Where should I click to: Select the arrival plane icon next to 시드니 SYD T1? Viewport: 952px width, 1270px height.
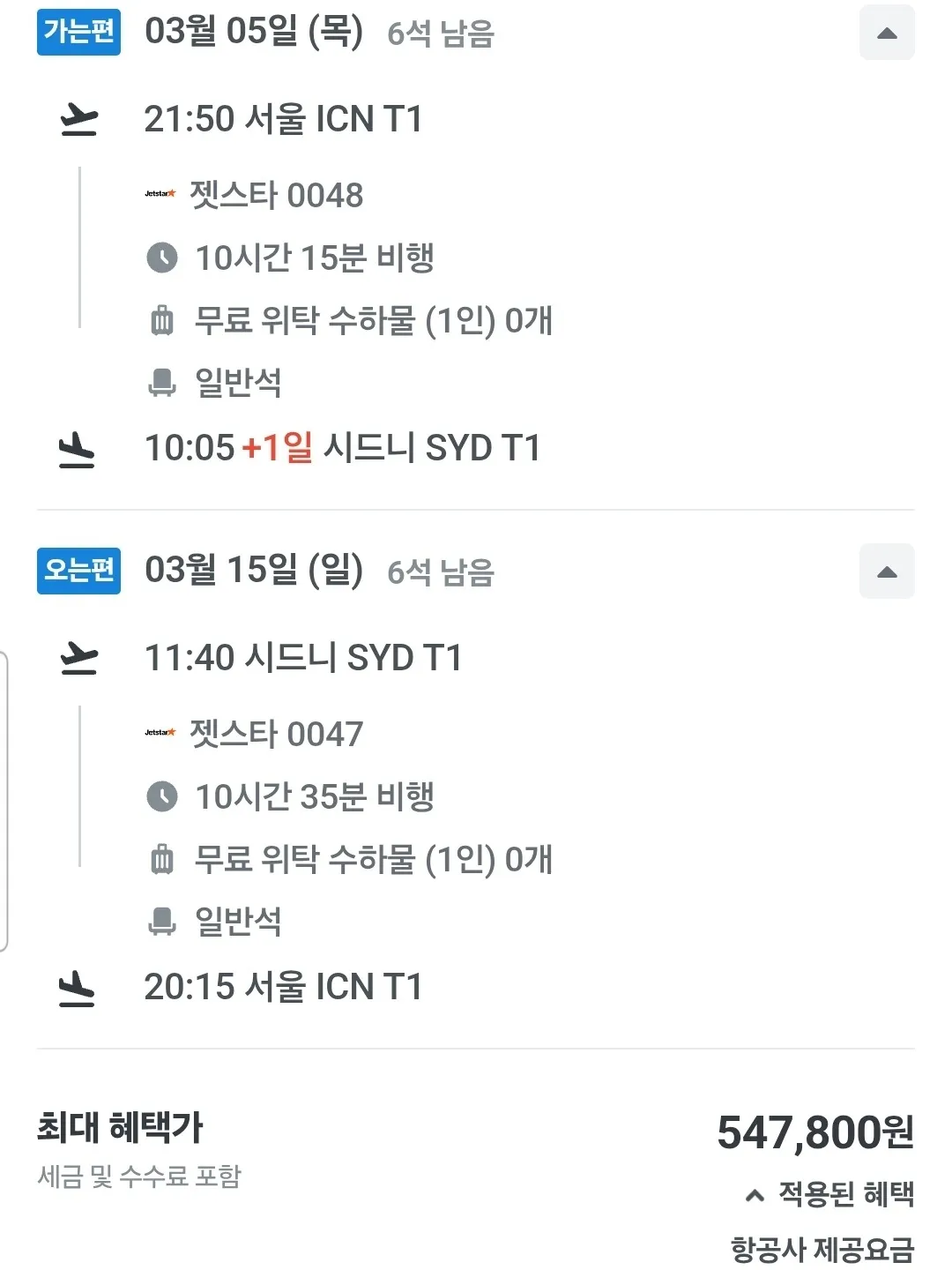tap(78, 450)
